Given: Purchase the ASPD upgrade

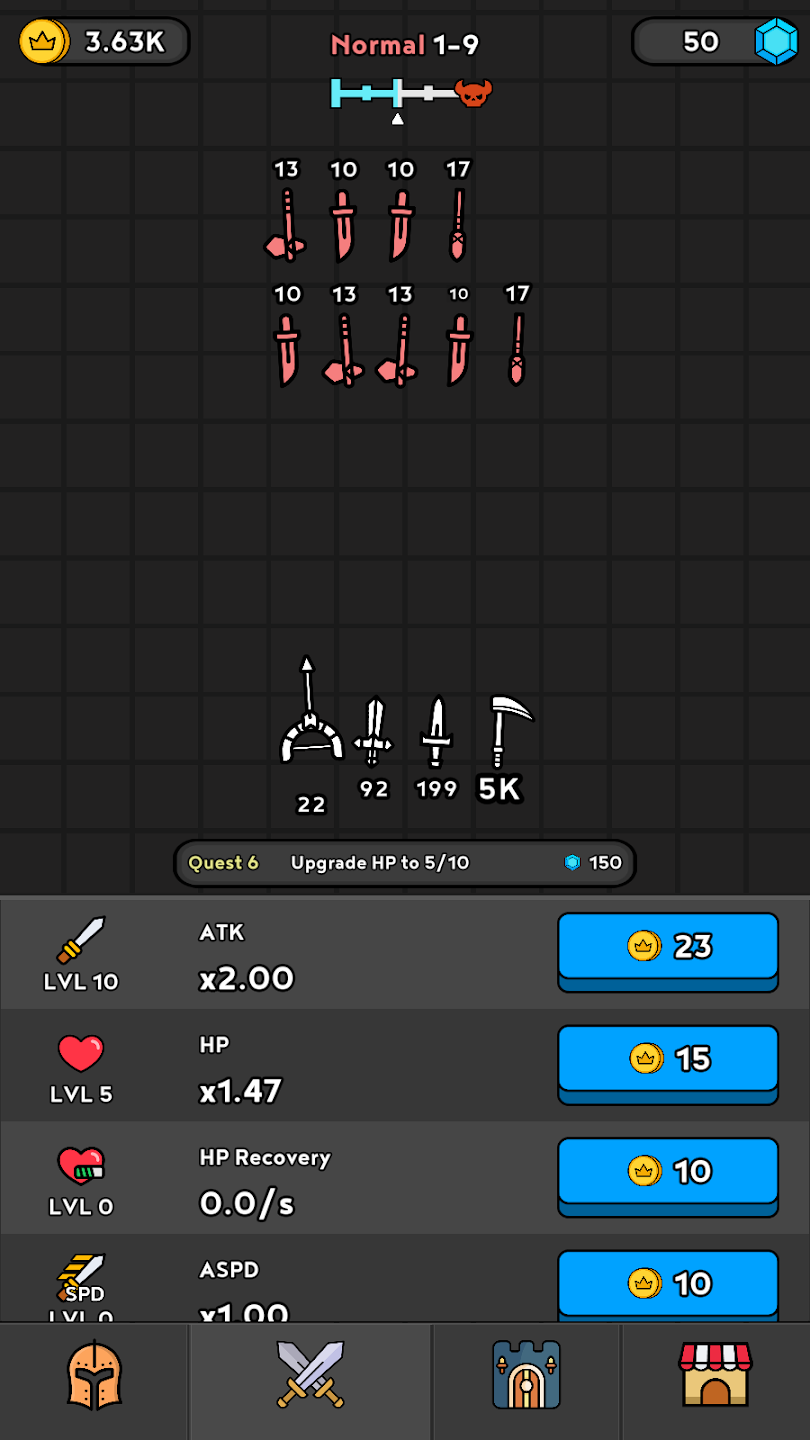Looking at the screenshot, I should click(667, 1286).
